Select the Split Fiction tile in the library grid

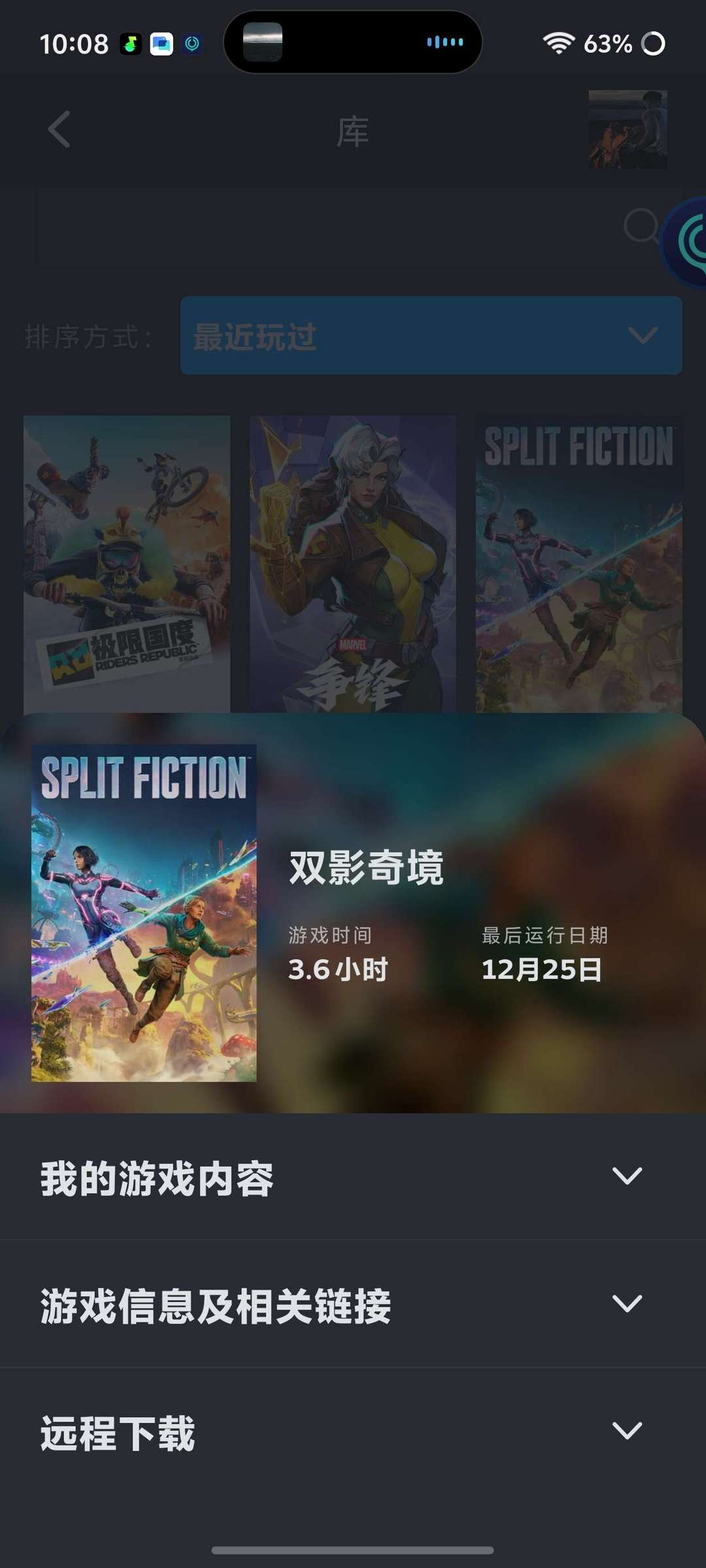579,563
